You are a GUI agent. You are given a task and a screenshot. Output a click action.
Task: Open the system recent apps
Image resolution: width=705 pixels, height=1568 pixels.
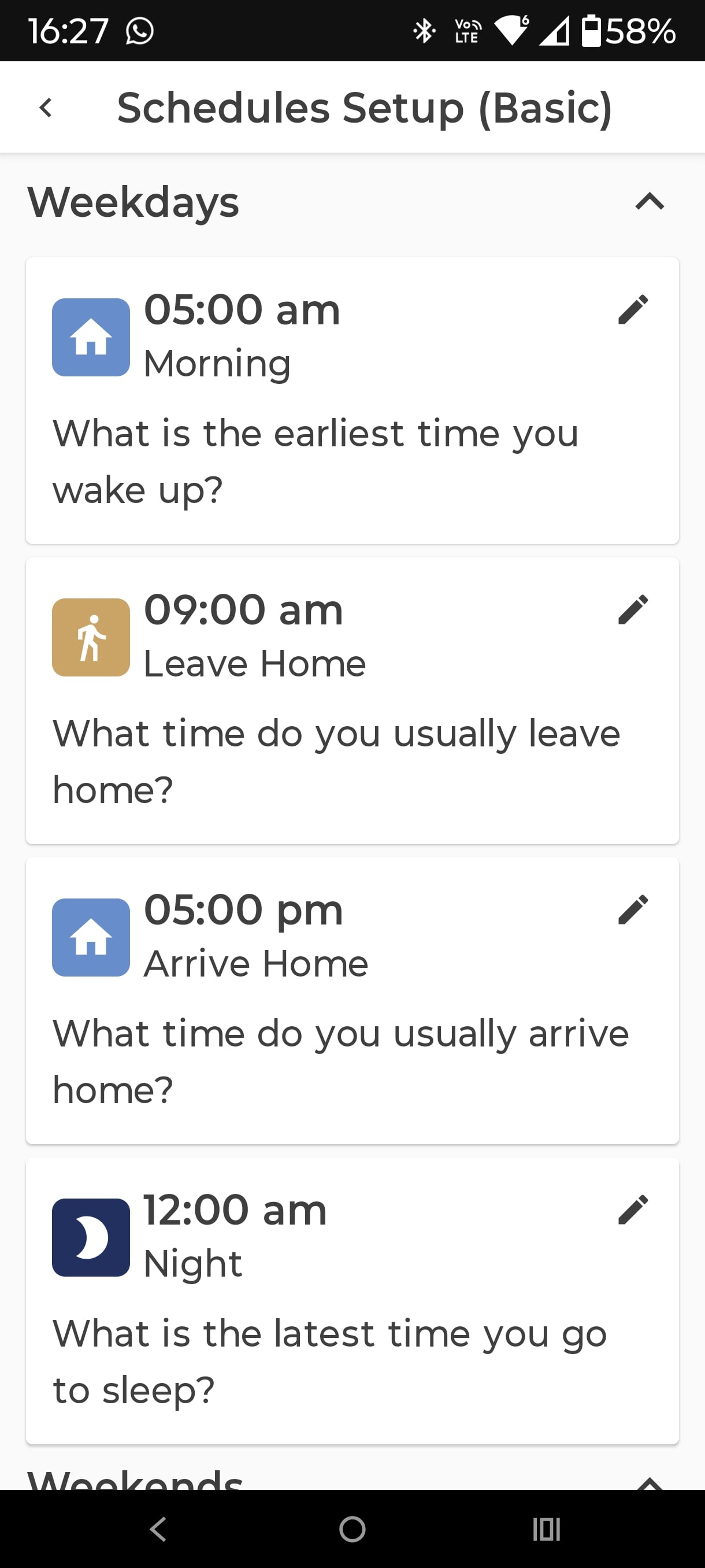click(x=546, y=1529)
